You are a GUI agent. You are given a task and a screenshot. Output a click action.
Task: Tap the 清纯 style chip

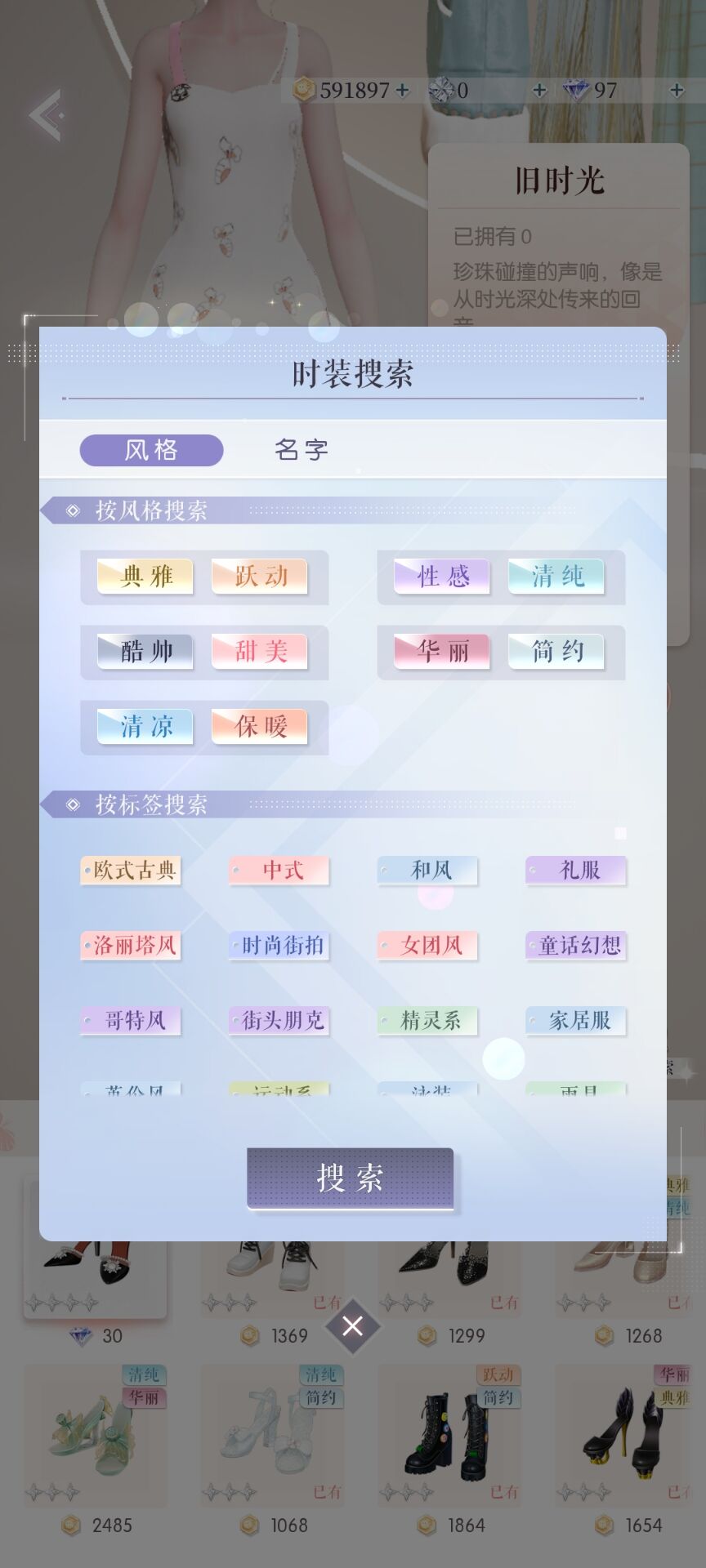coord(556,577)
